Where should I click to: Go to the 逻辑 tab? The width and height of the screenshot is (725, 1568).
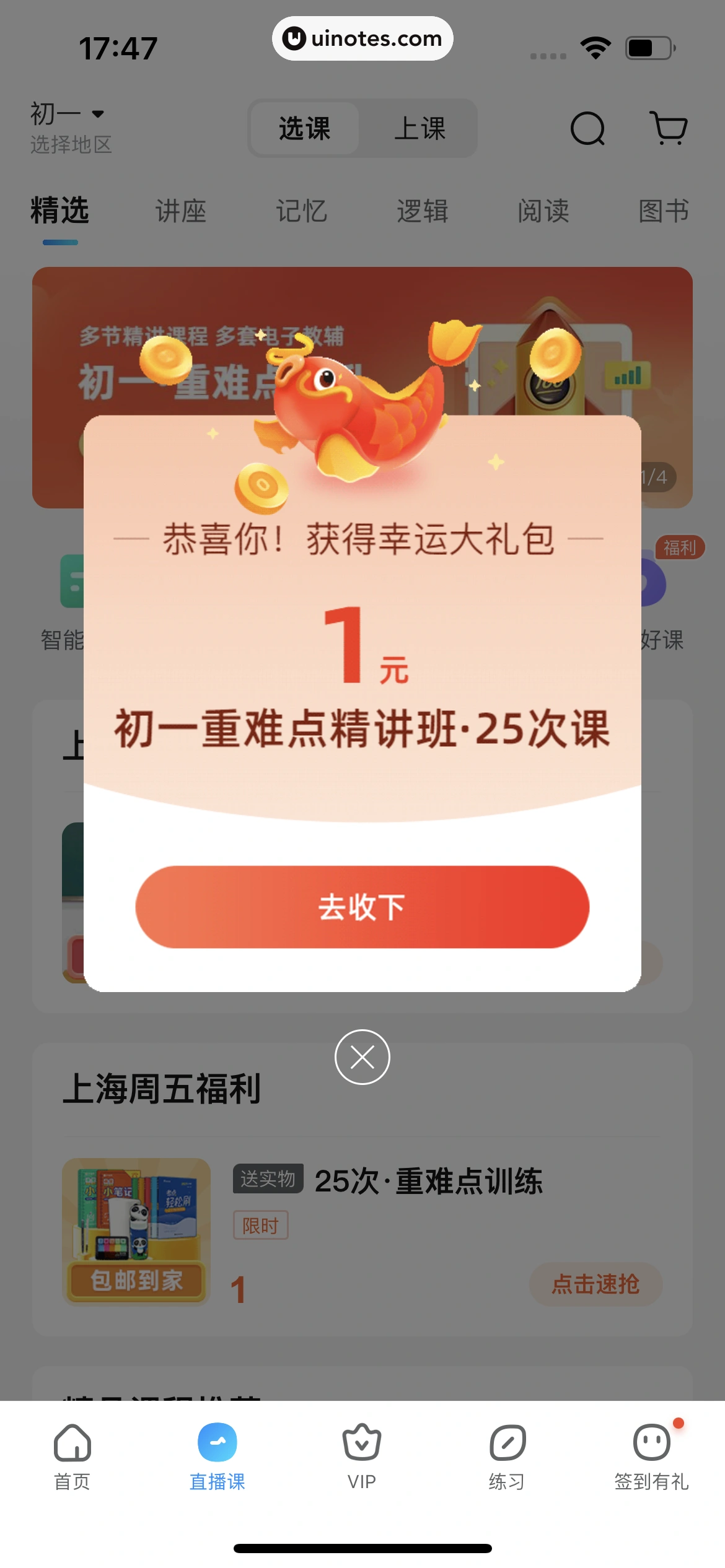[x=422, y=211]
